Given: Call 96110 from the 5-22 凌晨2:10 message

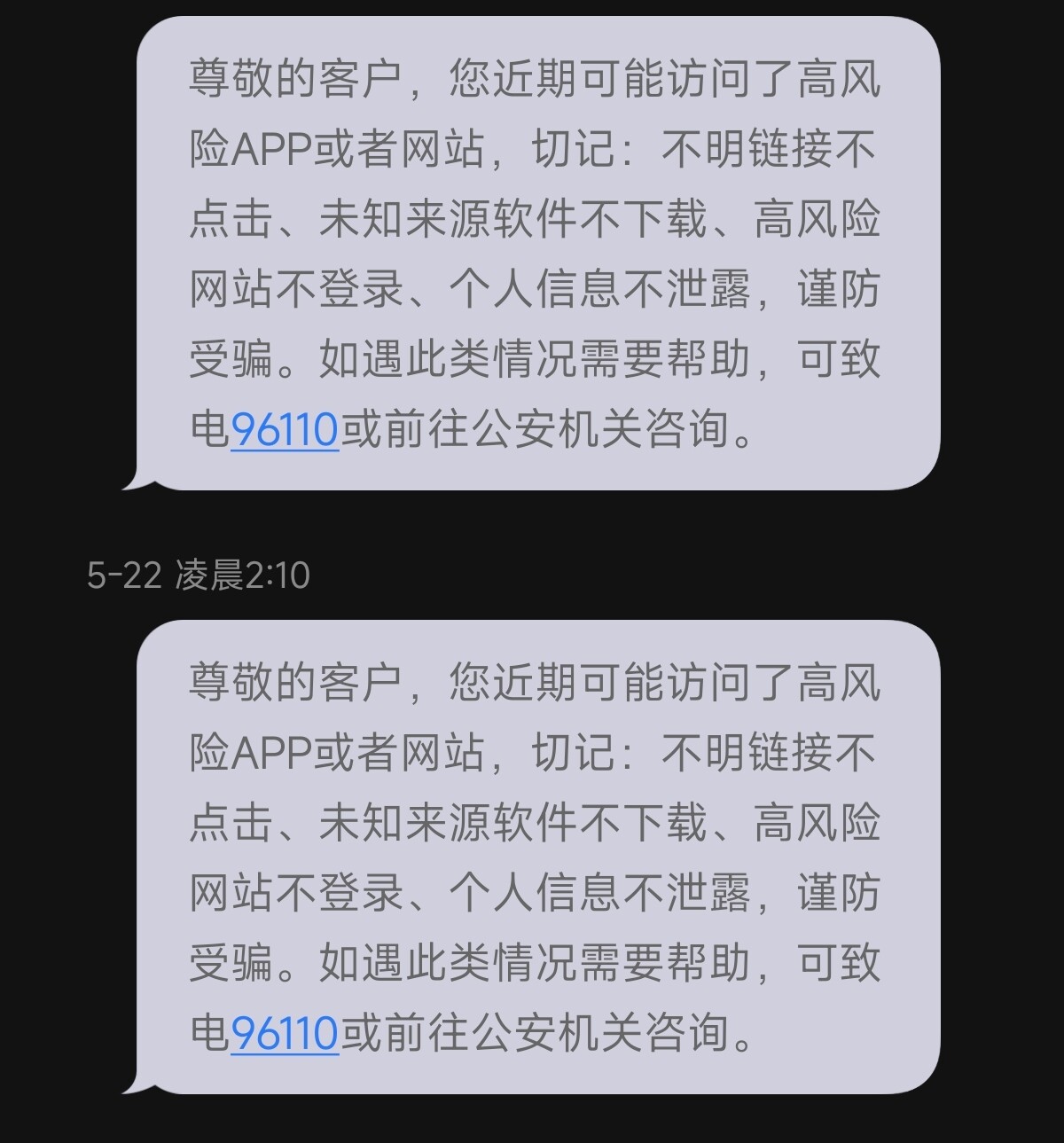Looking at the screenshot, I should pos(285,1033).
